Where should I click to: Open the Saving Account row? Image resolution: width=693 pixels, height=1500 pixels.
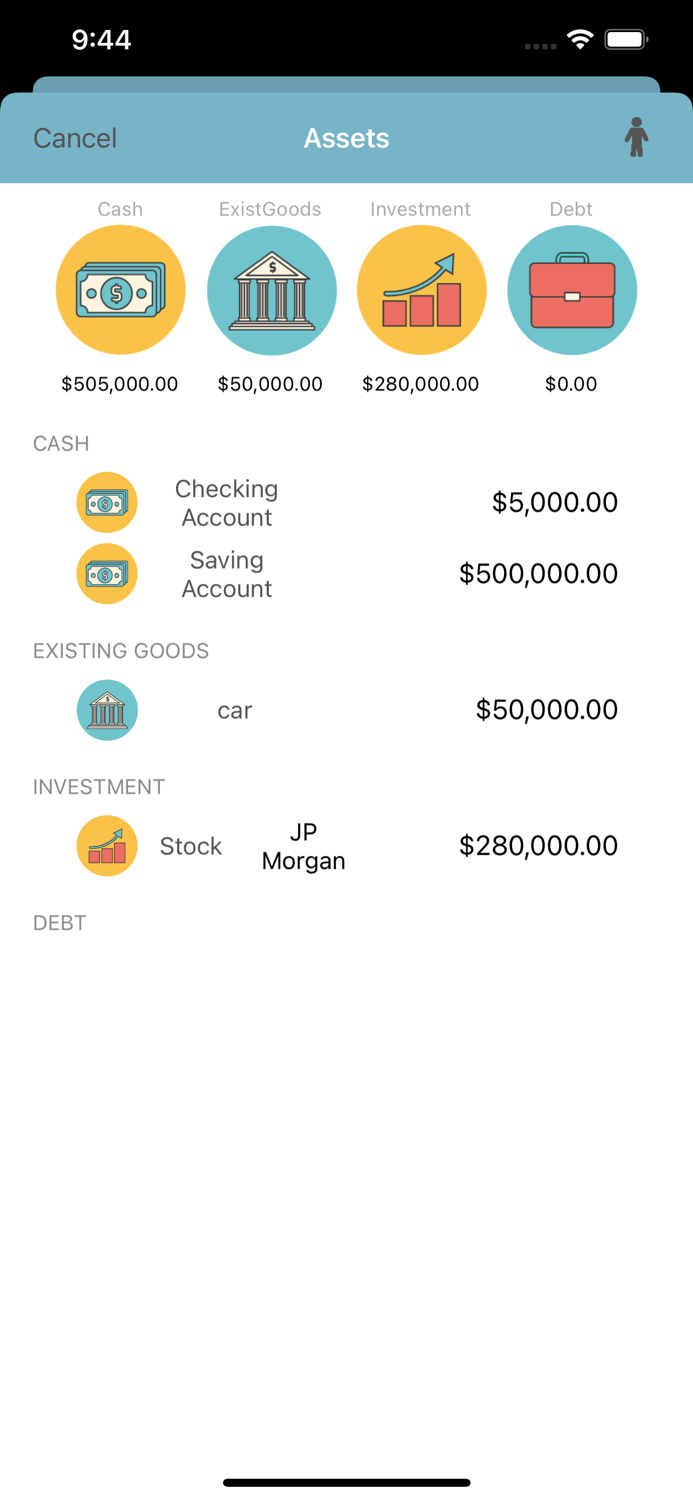pos(346,574)
